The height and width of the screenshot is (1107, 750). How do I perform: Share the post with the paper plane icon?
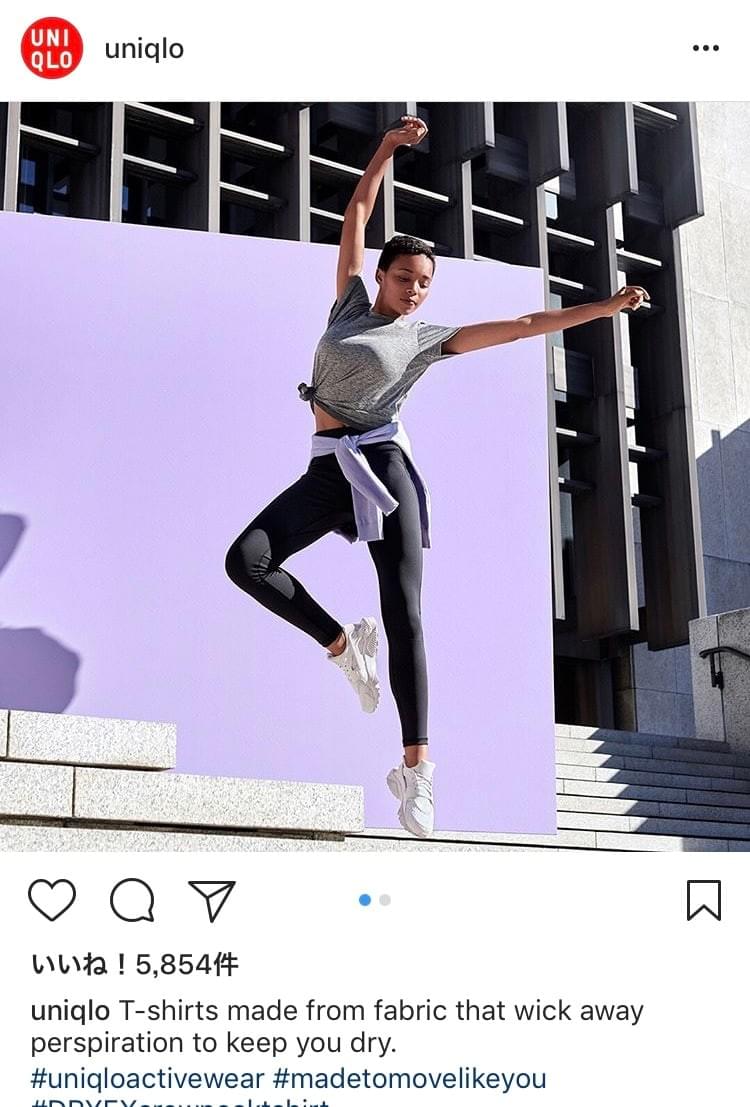point(212,900)
